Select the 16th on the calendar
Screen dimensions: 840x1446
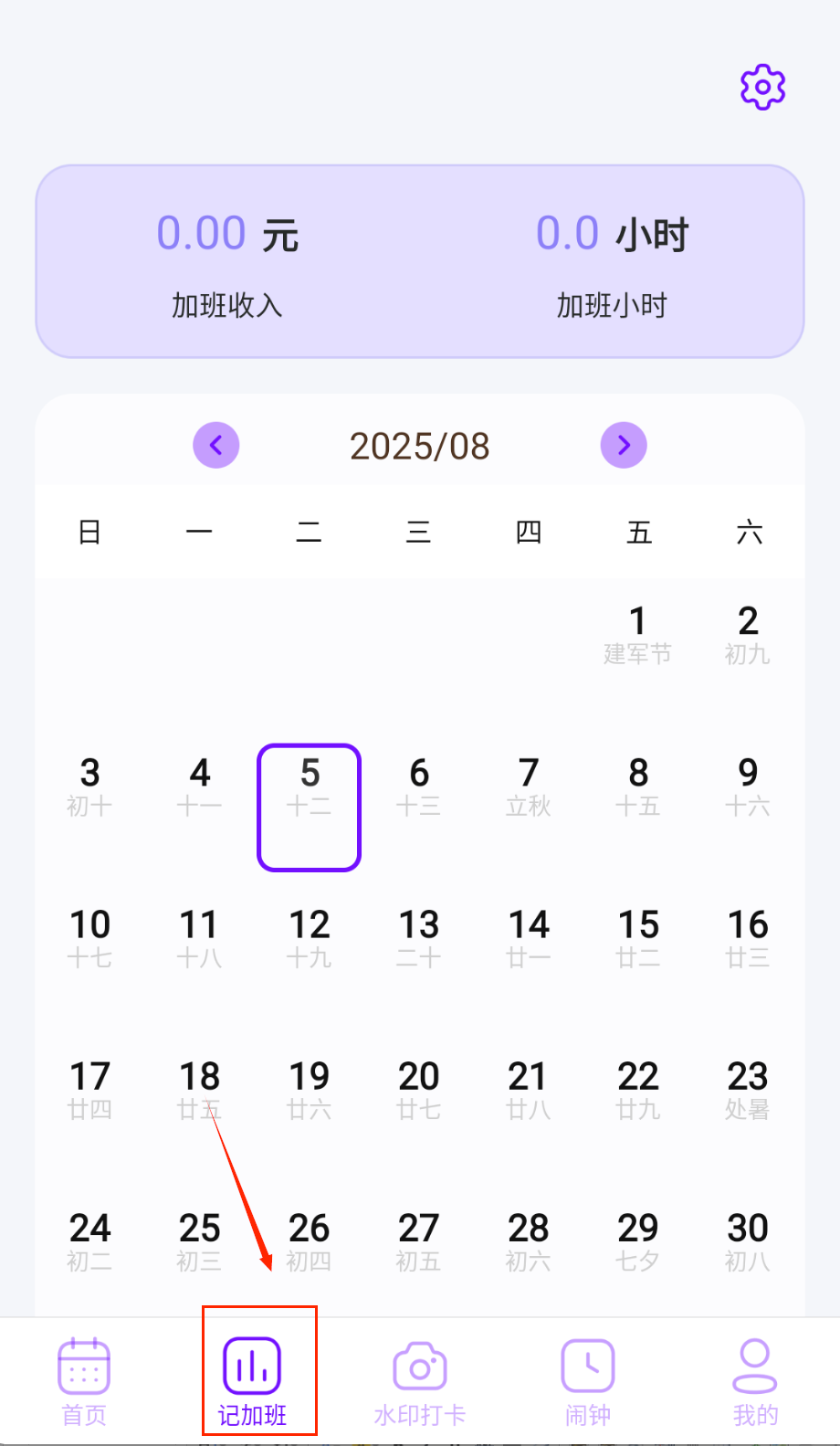click(748, 938)
